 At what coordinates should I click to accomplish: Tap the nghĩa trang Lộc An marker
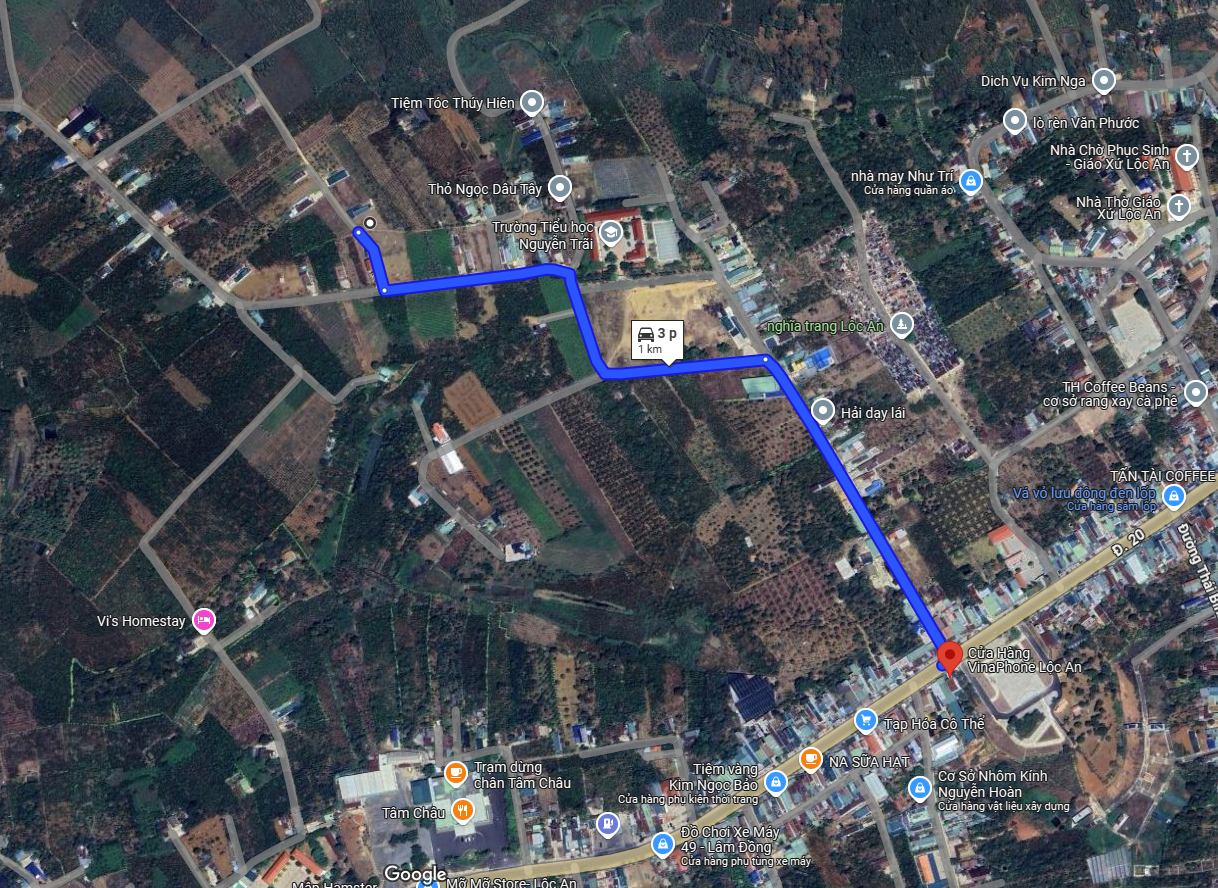(x=902, y=325)
